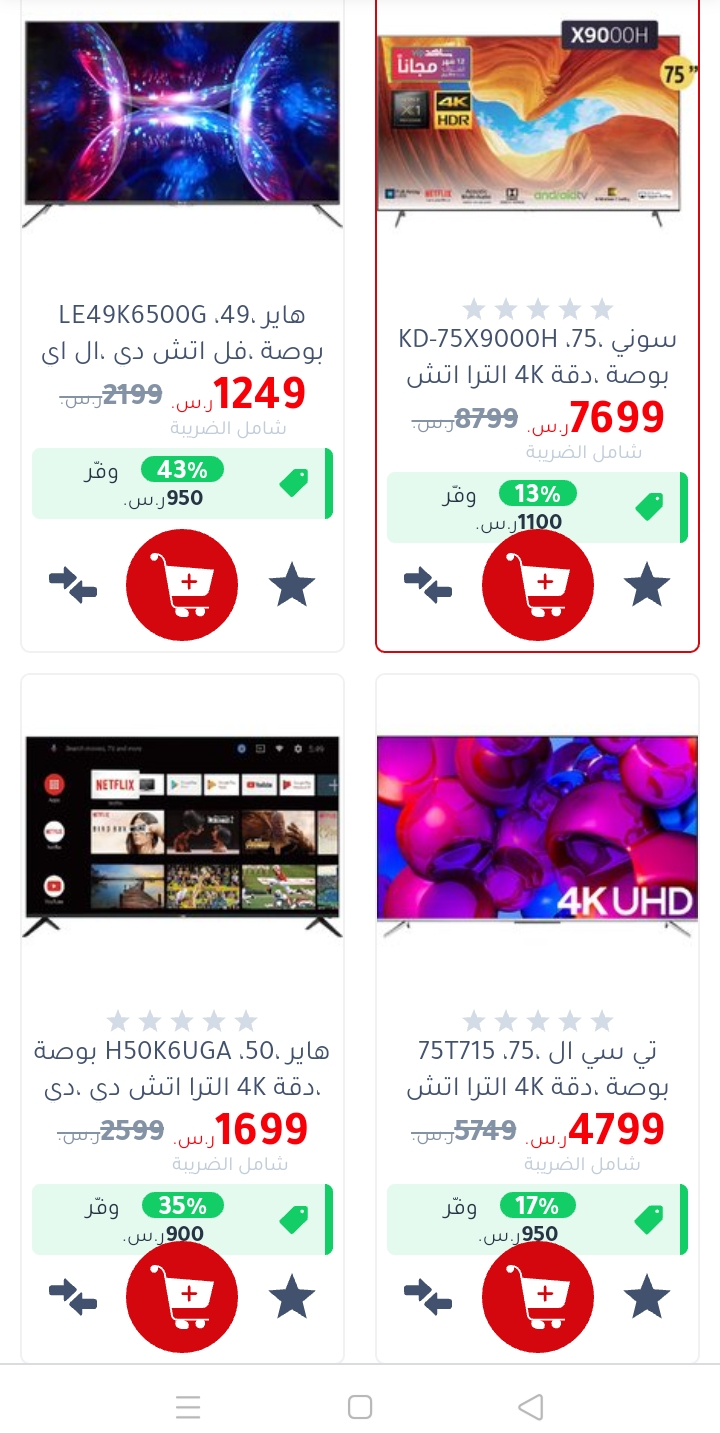Add TCL 75T715 TV to cart
The height and width of the screenshot is (1433, 720).
click(538, 1297)
